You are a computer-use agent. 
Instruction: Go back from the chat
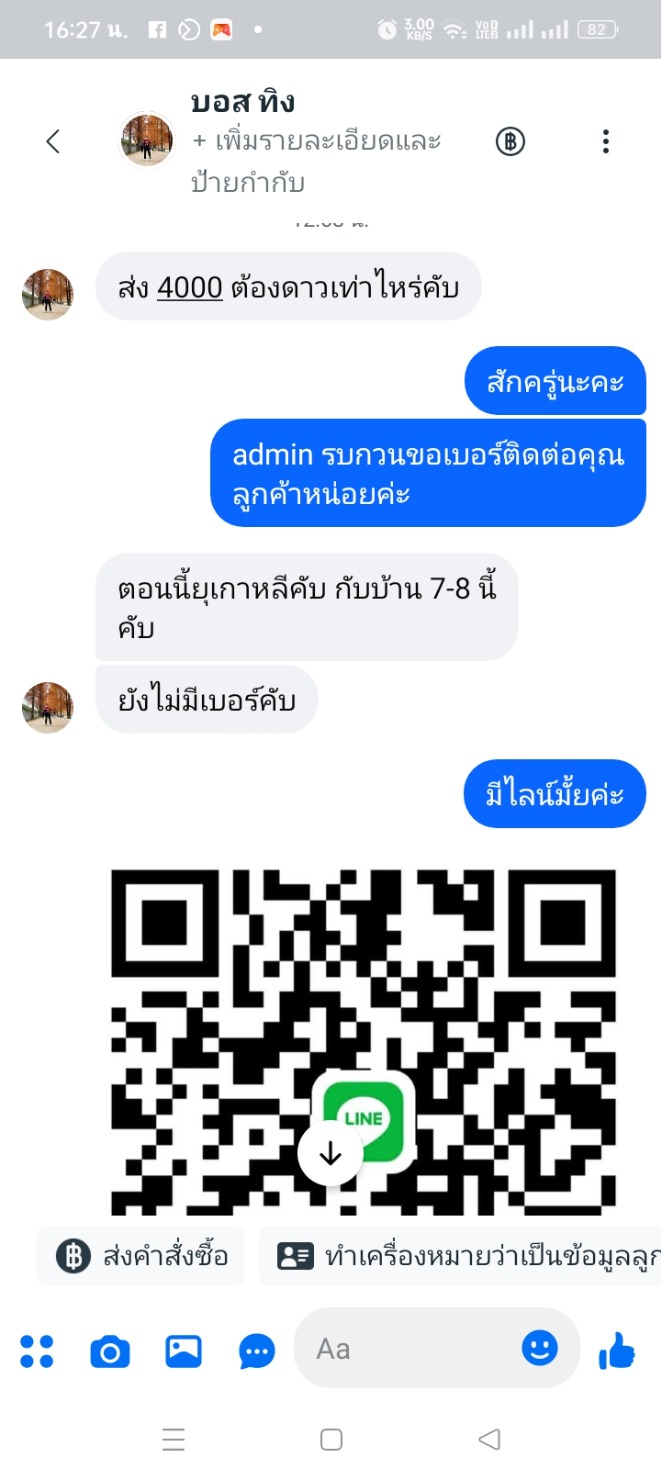54,142
